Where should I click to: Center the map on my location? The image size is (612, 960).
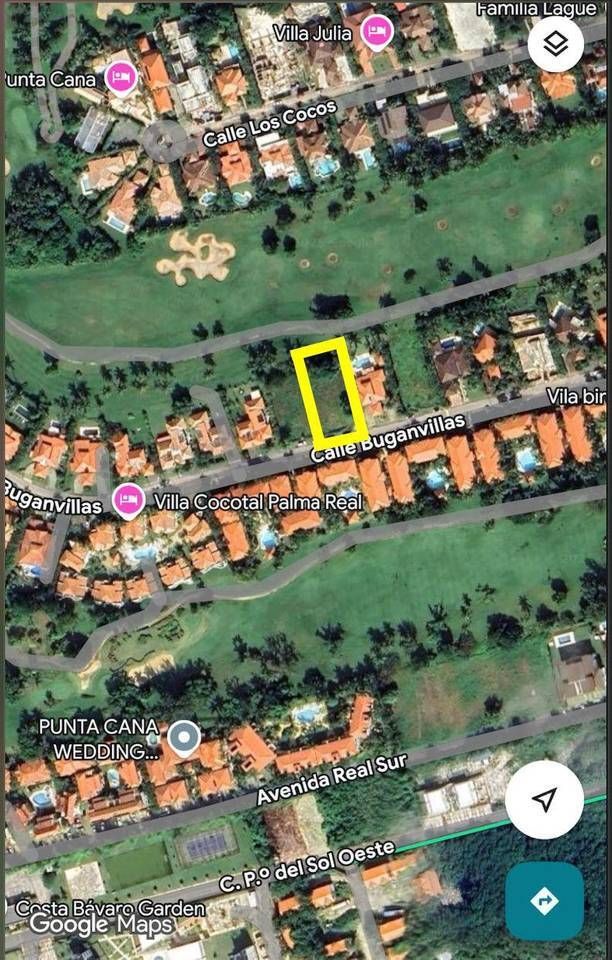pyautogui.click(x=544, y=799)
